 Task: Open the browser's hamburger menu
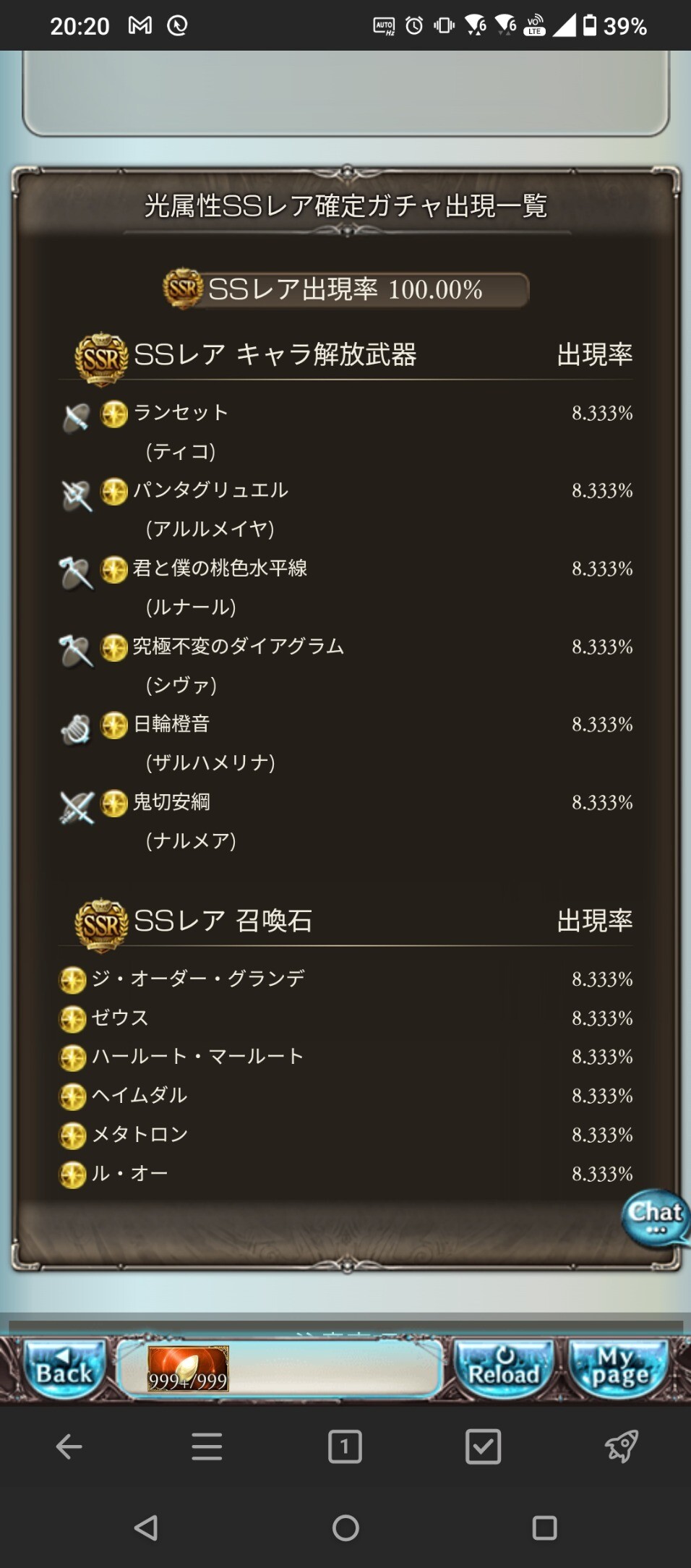[x=207, y=1446]
